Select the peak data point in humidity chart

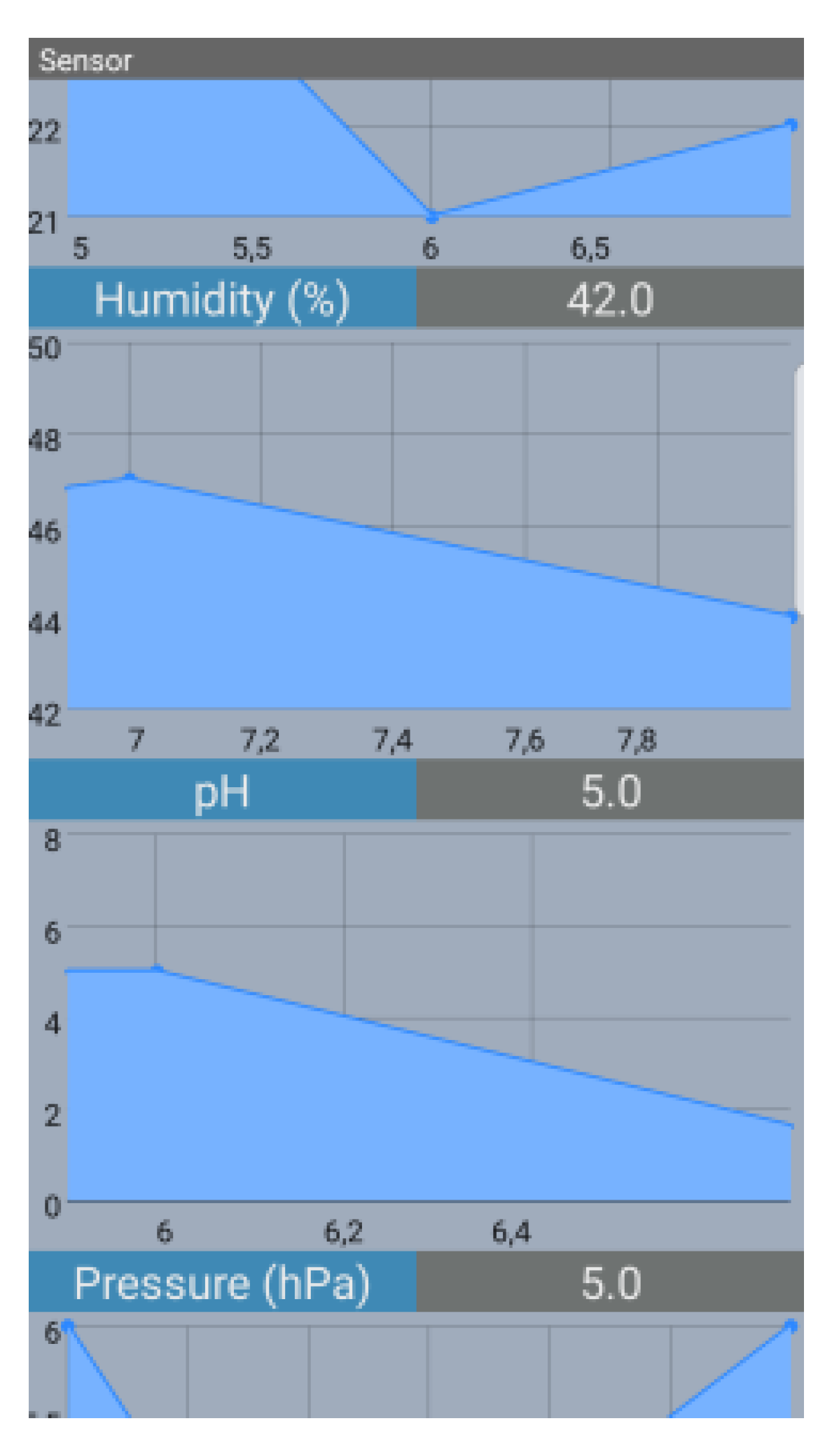tap(130, 477)
